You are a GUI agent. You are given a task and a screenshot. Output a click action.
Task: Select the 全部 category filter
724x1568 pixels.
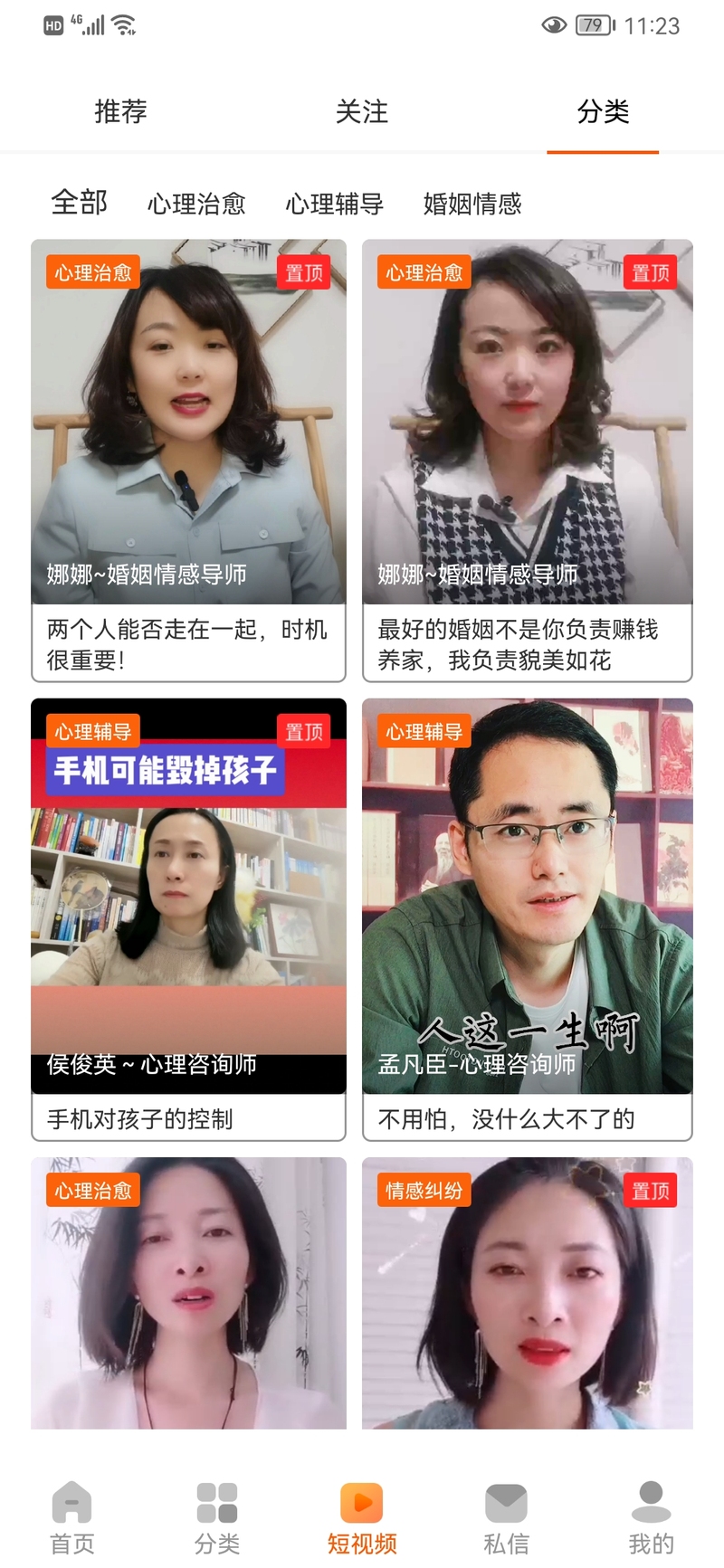80,203
